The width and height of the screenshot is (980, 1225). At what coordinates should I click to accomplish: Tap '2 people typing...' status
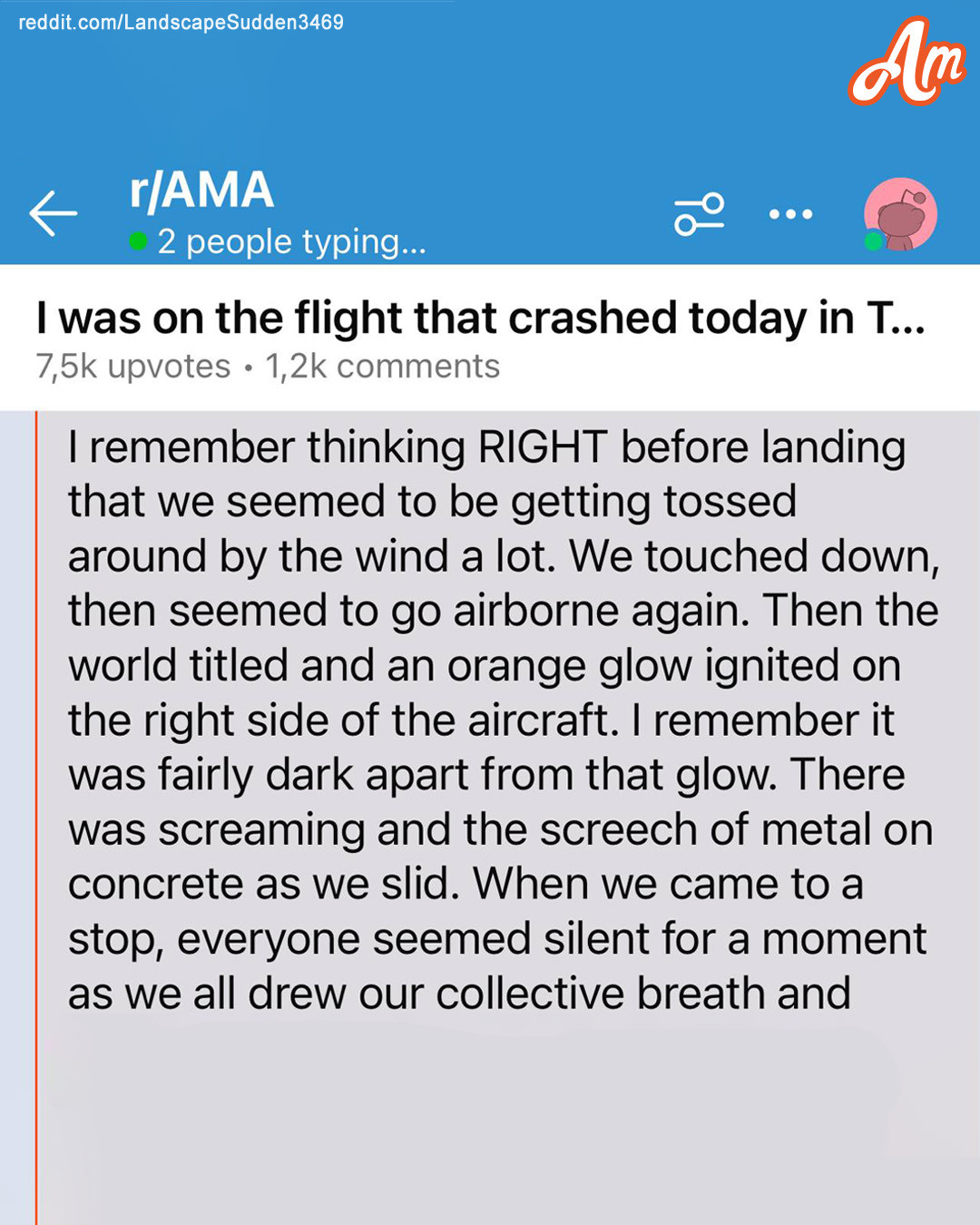point(290,241)
